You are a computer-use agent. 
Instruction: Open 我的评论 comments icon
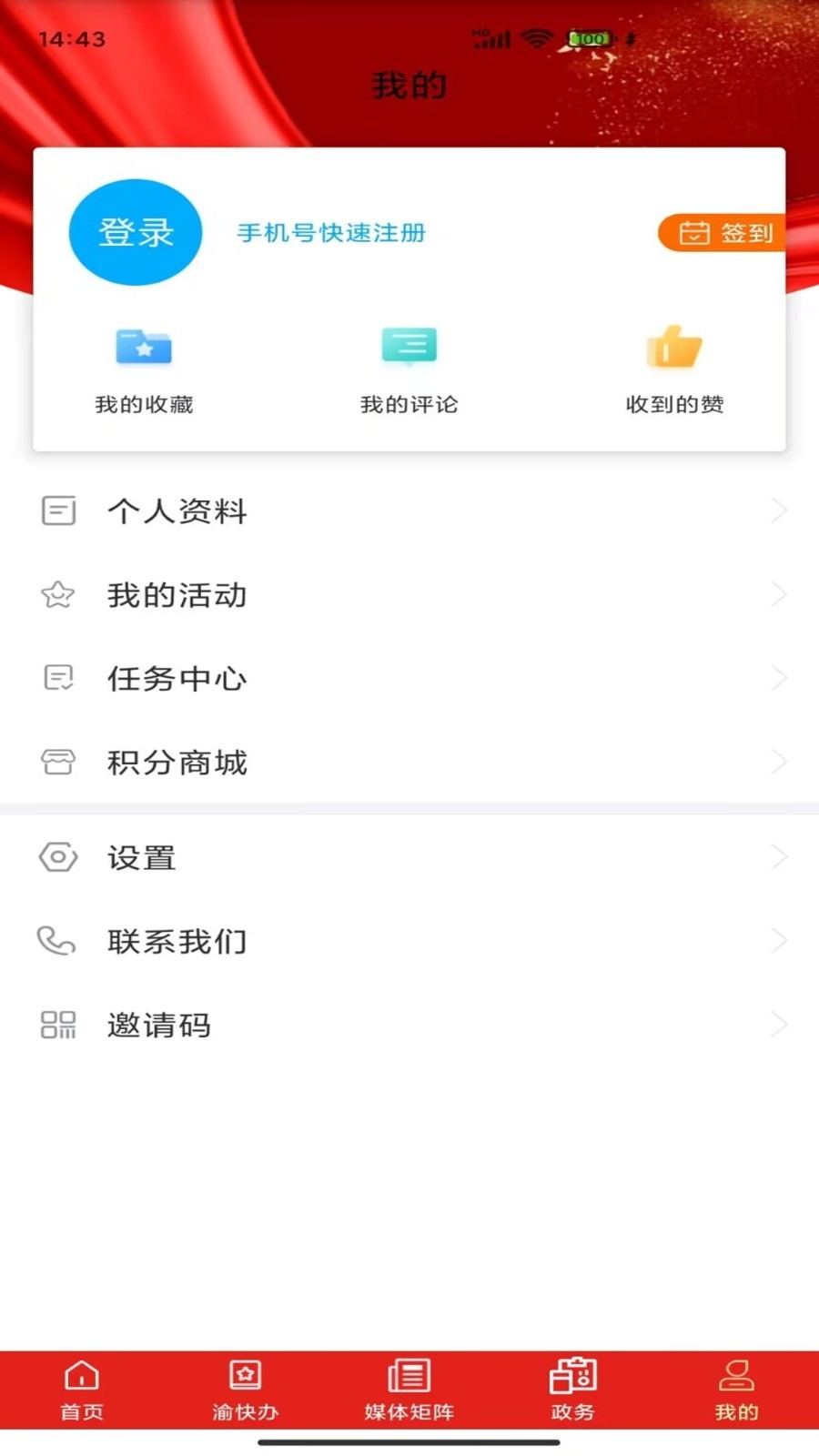point(409,346)
